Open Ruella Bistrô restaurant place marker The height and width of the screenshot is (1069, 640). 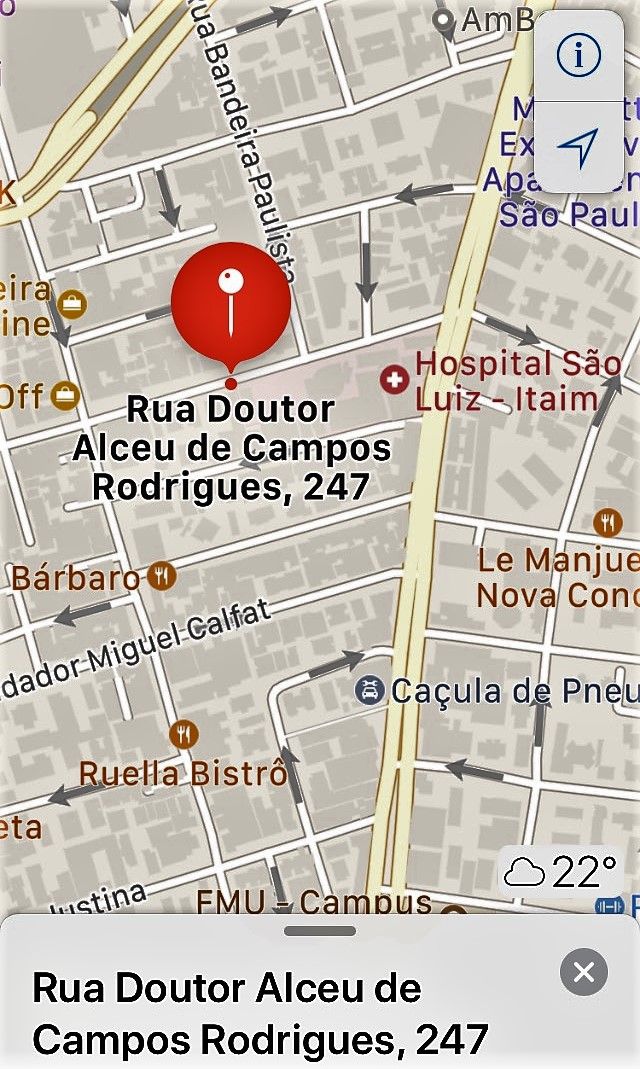(x=183, y=735)
